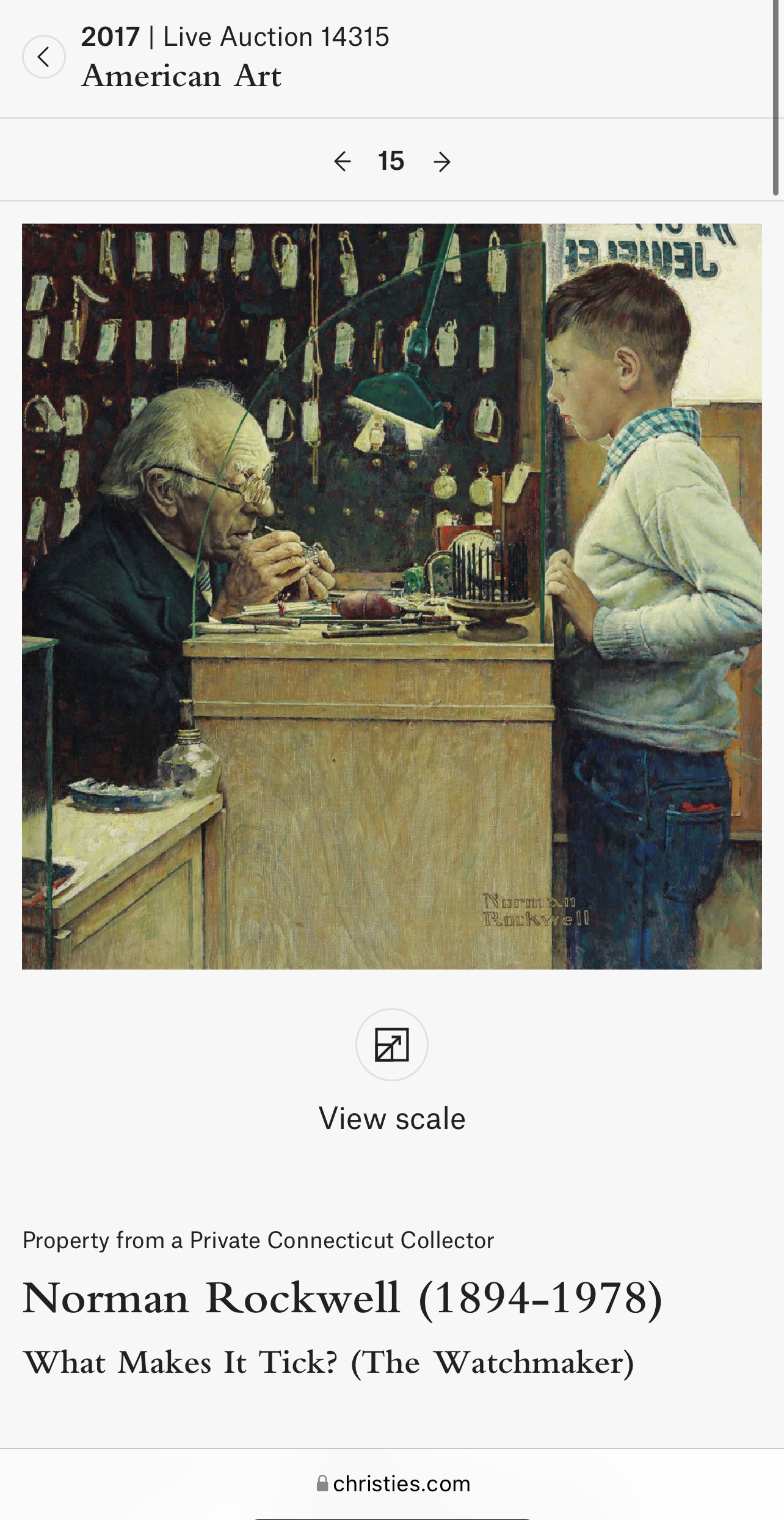Open the Rockwell painting image
Image resolution: width=784 pixels, height=1520 pixels.
[392, 596]
